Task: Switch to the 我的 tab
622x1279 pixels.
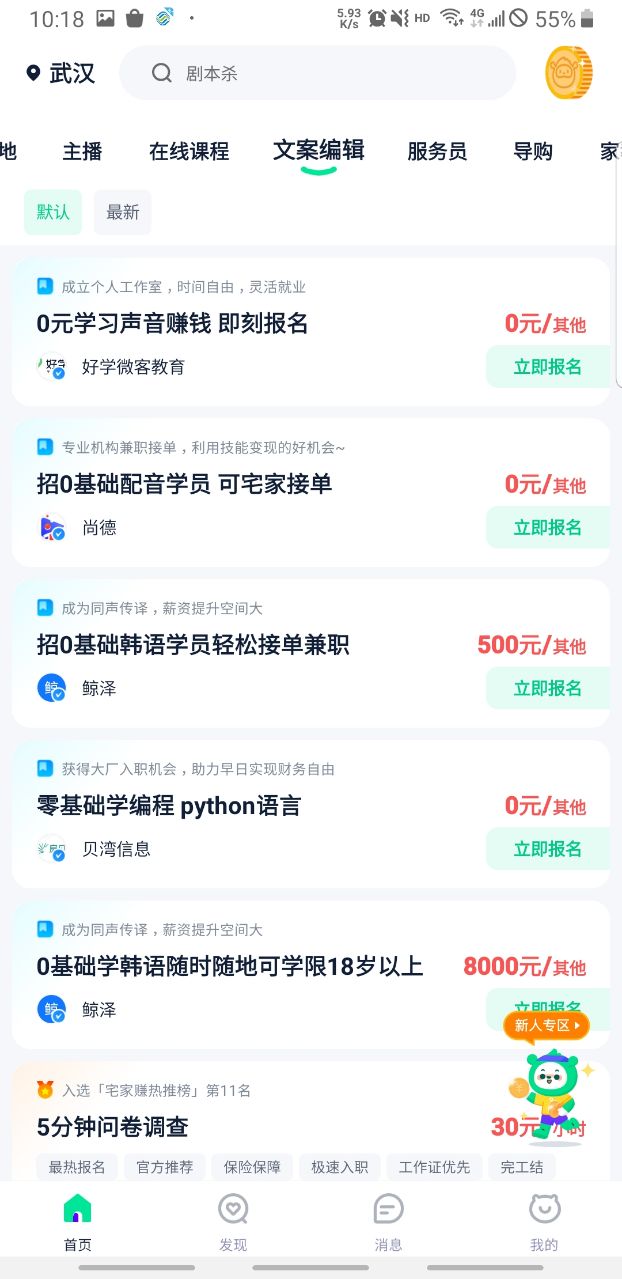Action: (x=544, y=1222)
